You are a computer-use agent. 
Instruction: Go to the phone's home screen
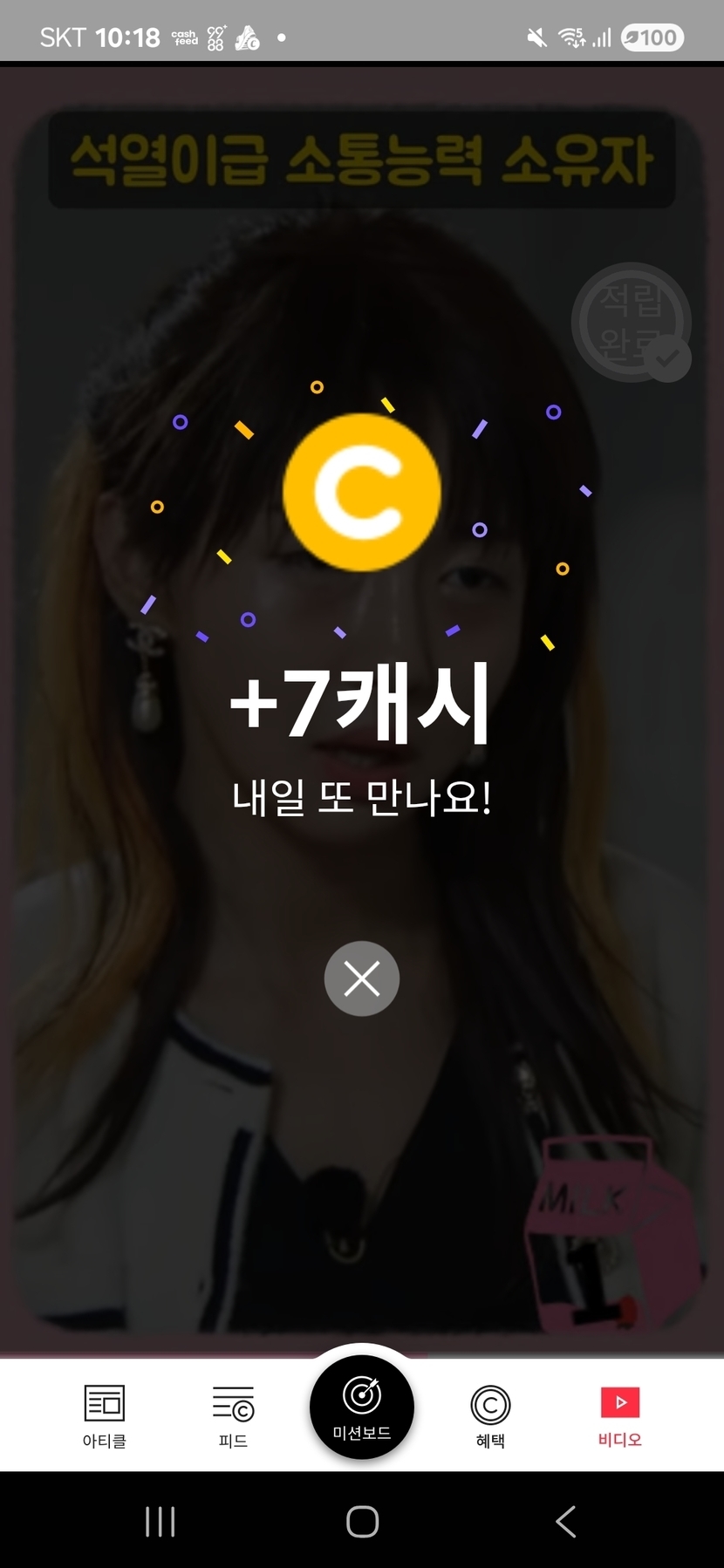362,1522
